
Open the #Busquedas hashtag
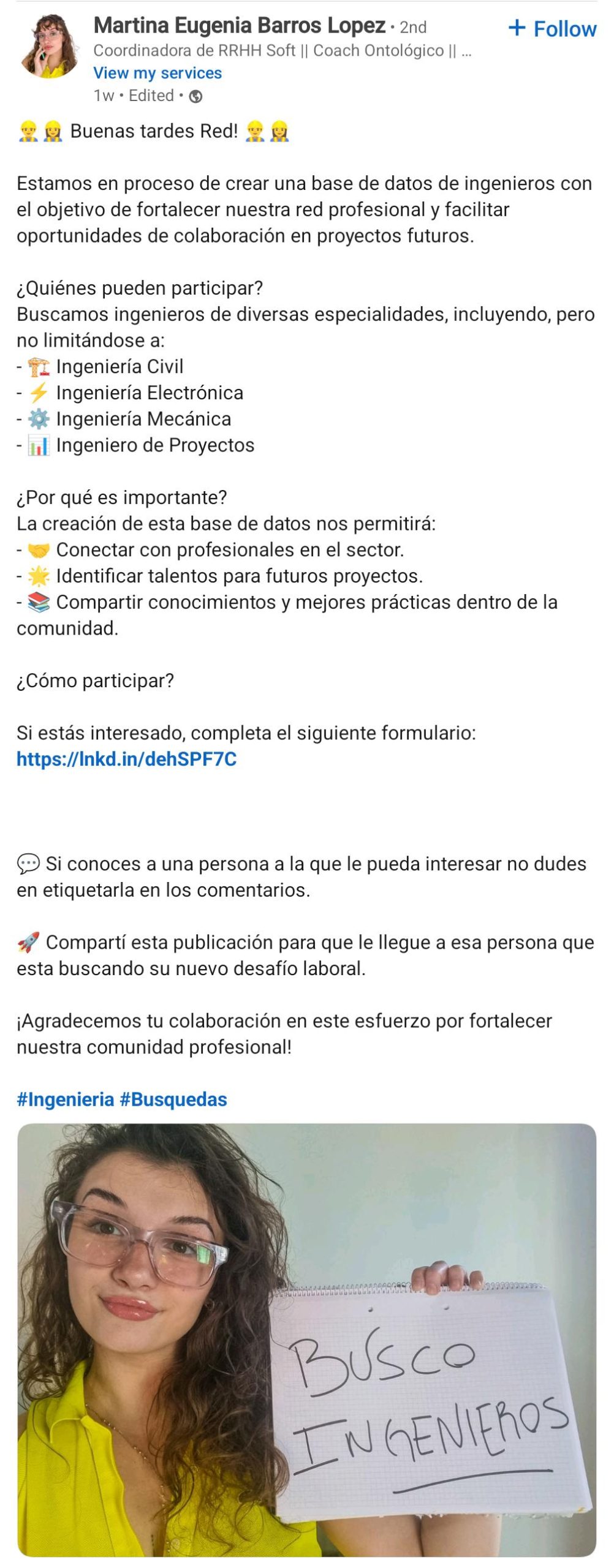click(x=173, y=1099)
